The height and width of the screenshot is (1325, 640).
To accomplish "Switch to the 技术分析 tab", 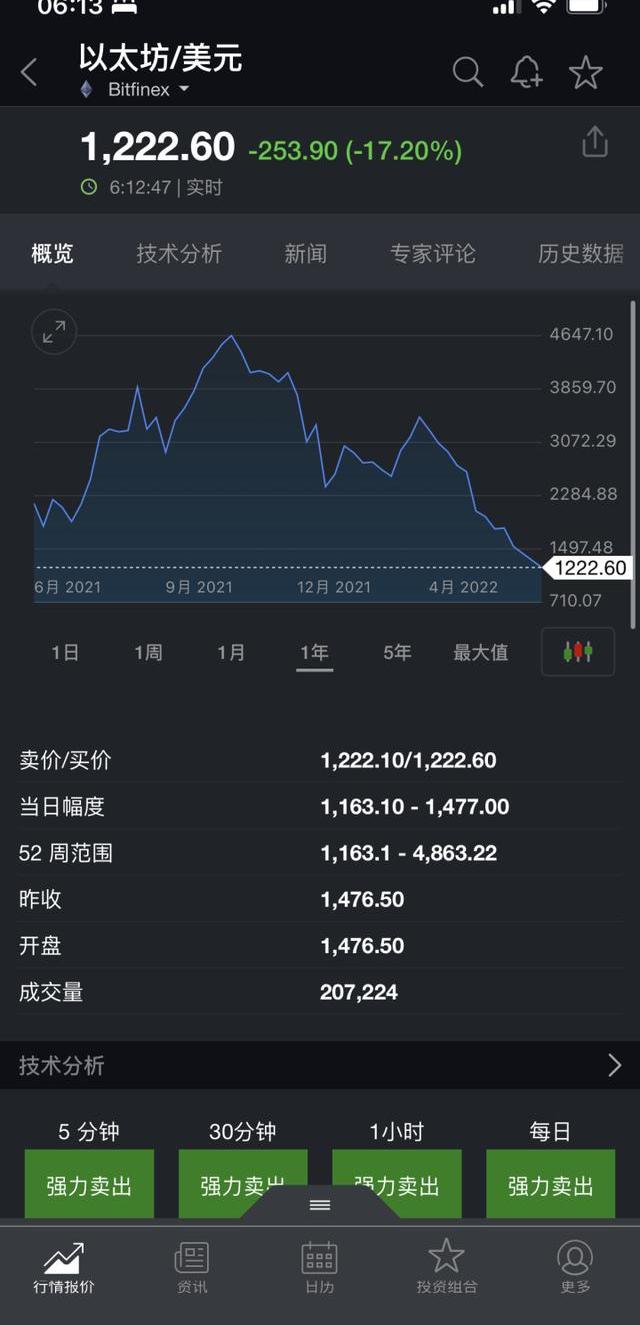I will [x=179, y=254].
